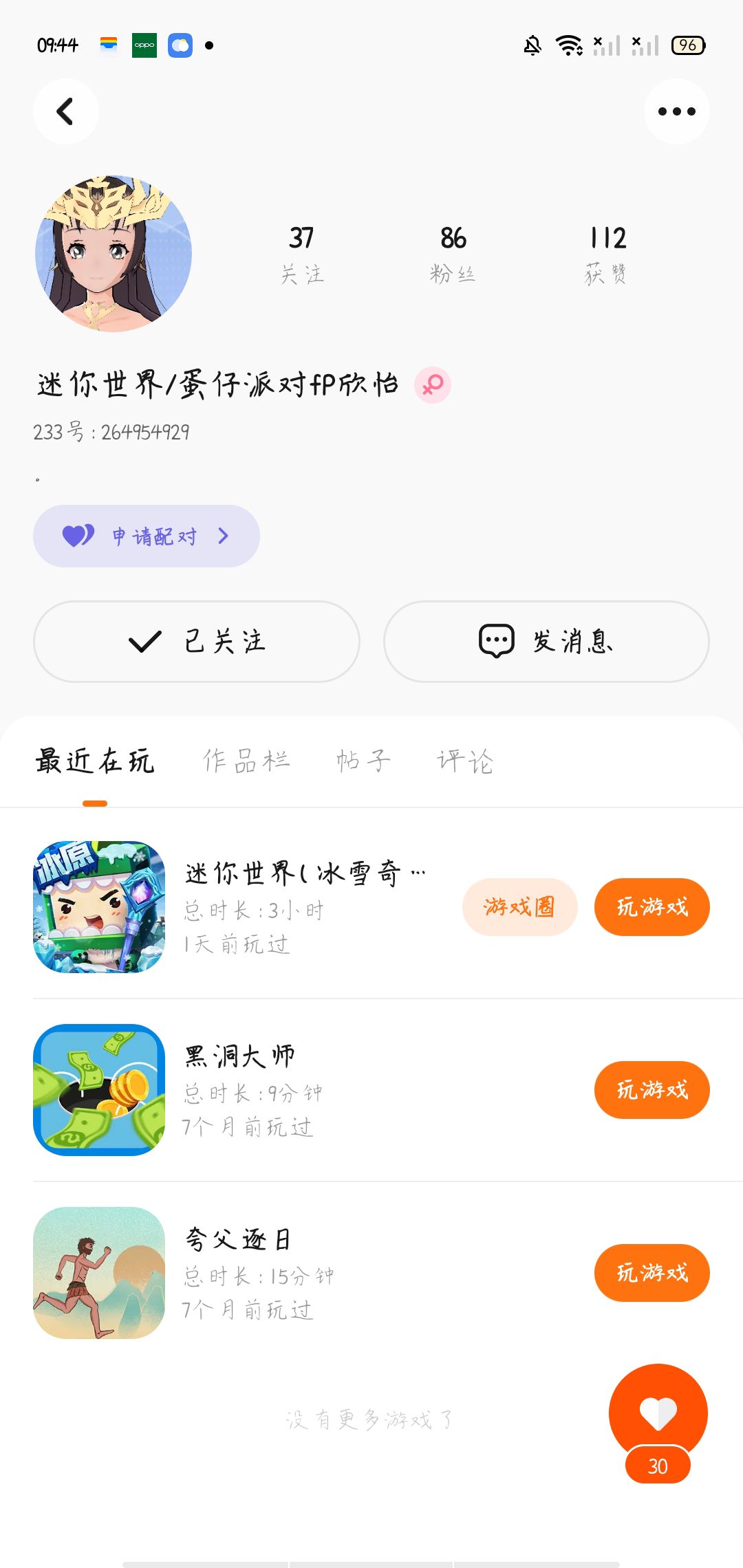Viewport: 743px width, 1568px height.
Task: Open the 黑洞大师 game icon
Action: (99, 1090)
